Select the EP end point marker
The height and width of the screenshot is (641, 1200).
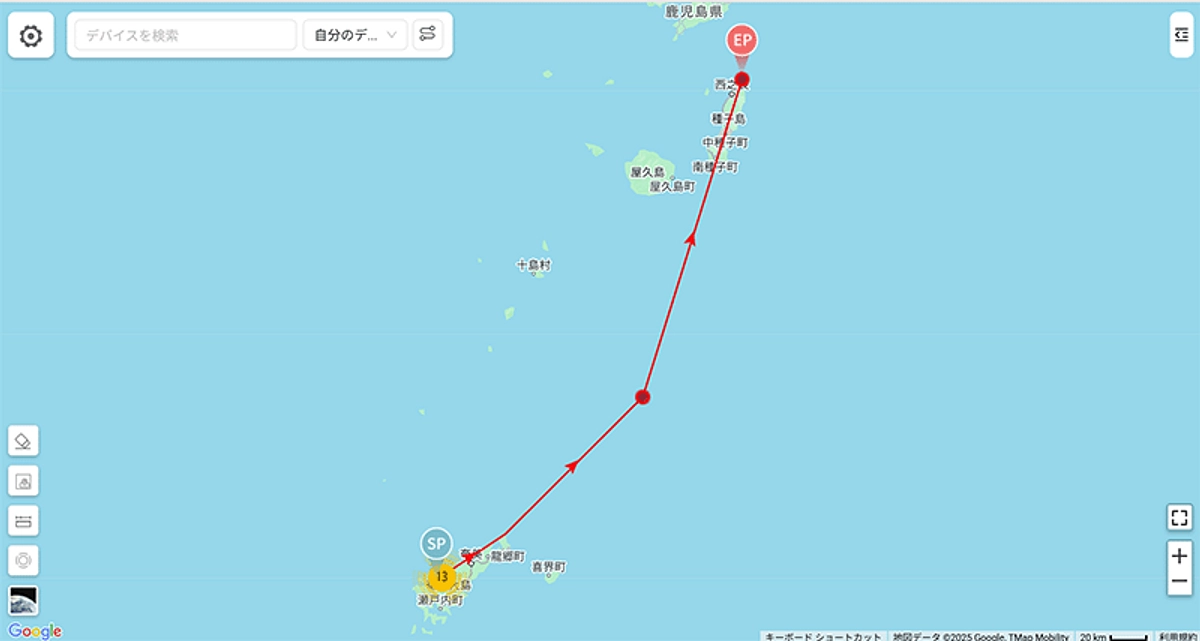point(741,41)
